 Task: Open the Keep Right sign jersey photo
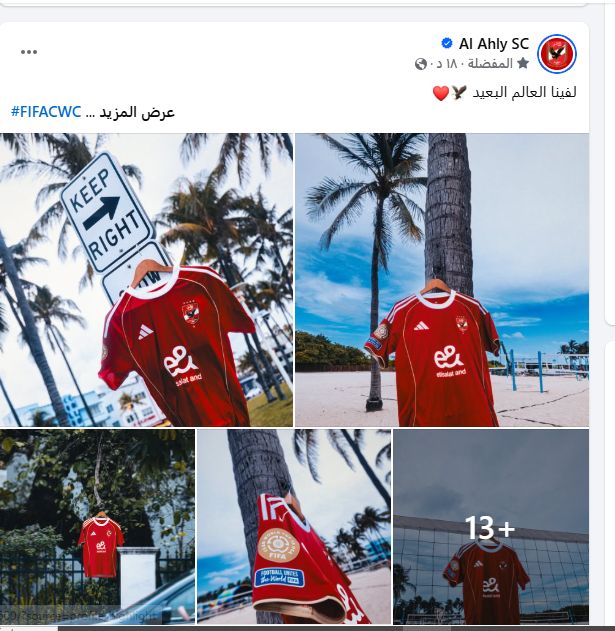pyautogui.click(x=146, y=280)
